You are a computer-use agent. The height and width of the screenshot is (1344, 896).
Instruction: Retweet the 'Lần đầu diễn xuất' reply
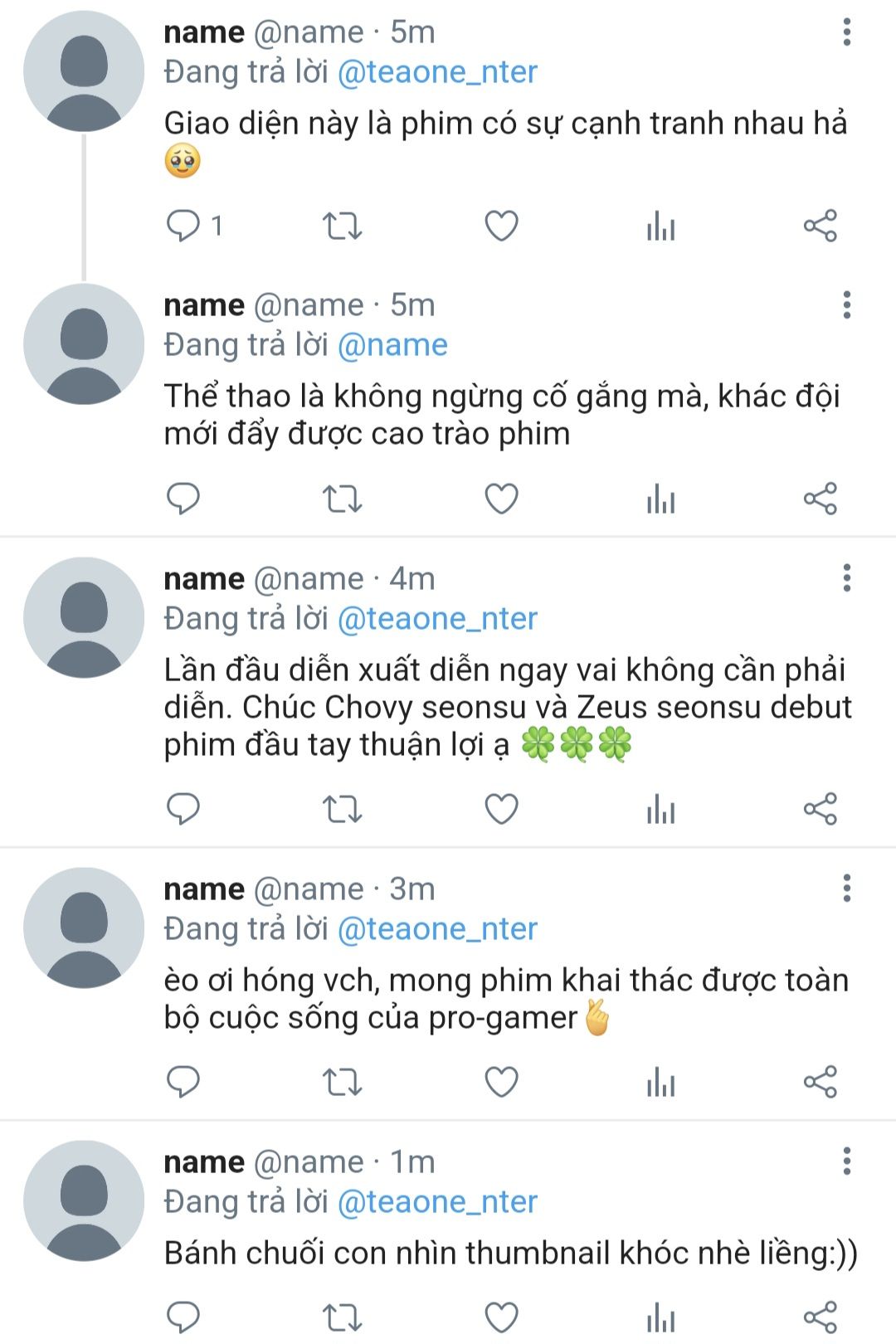342,809
